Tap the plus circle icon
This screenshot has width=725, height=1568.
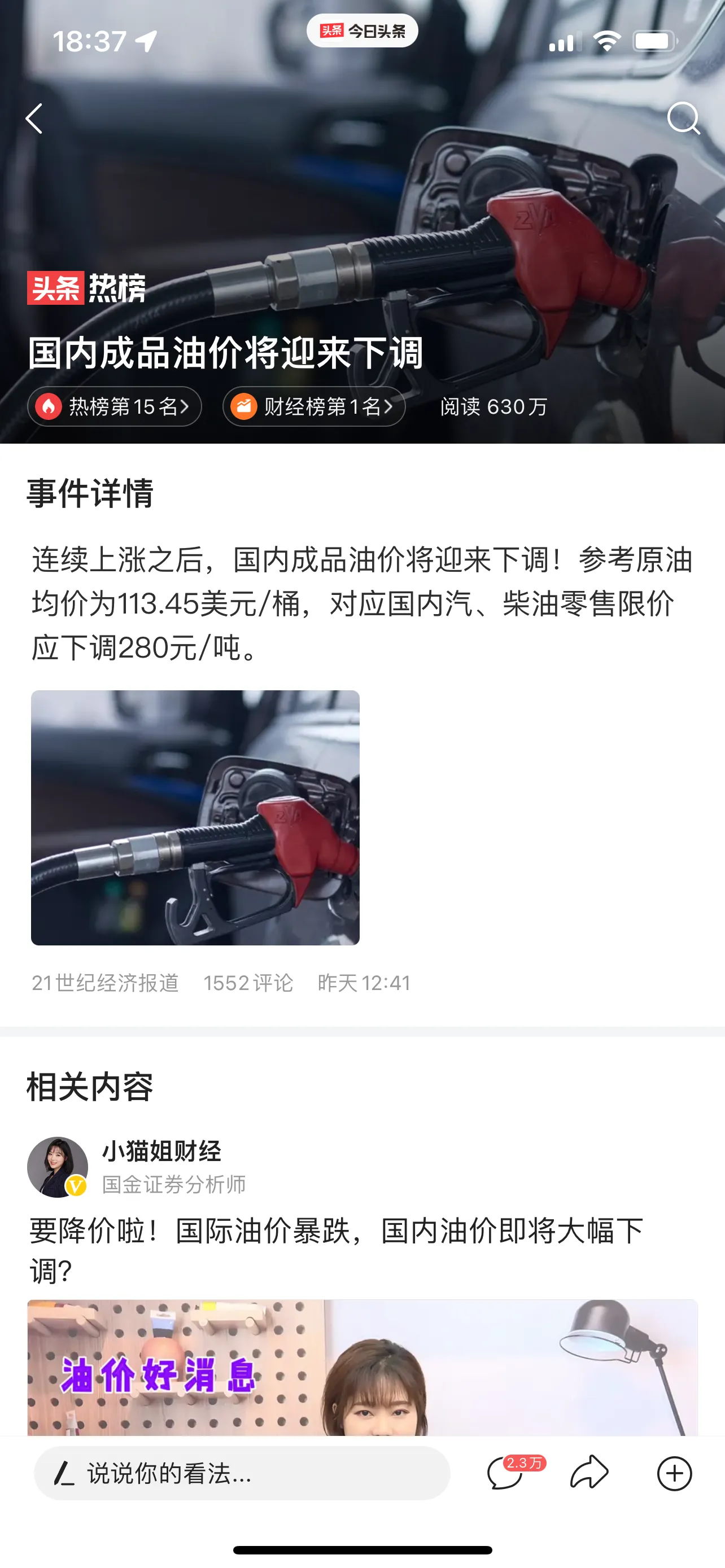point(675,1474)
